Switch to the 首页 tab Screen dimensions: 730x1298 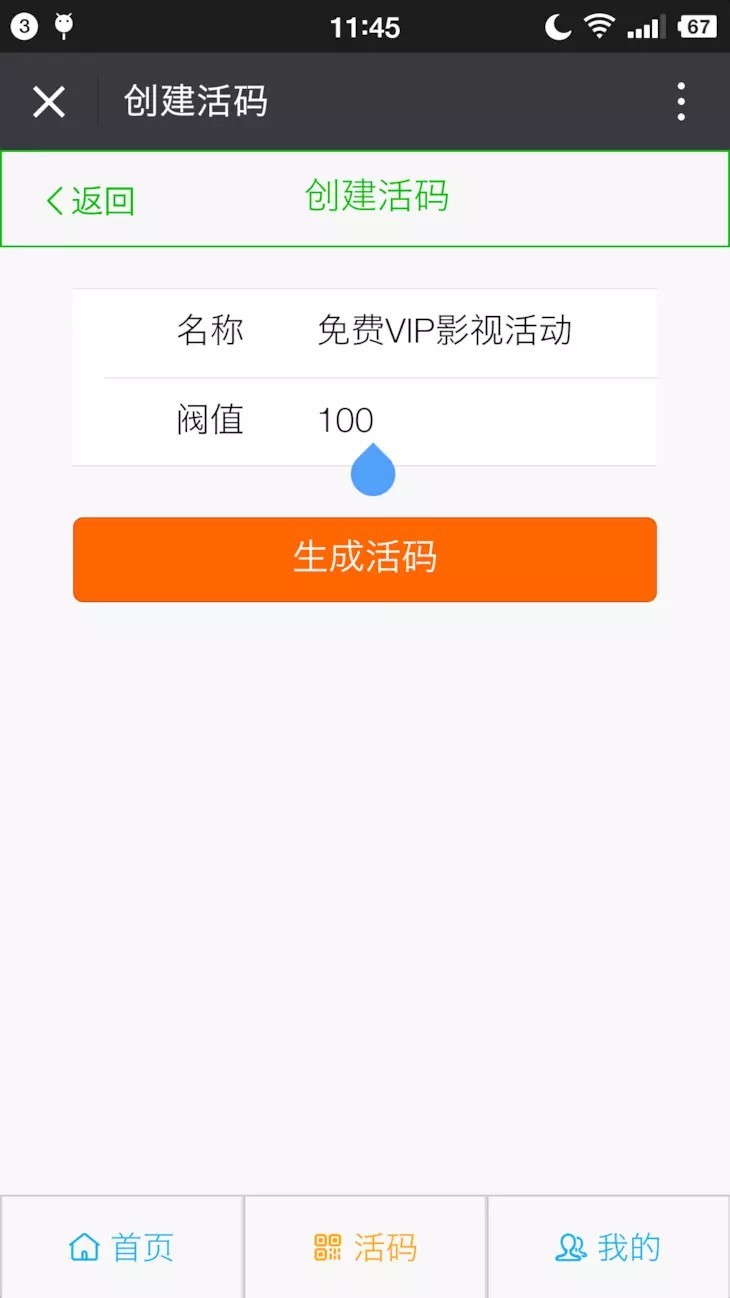coord(121,1247)
